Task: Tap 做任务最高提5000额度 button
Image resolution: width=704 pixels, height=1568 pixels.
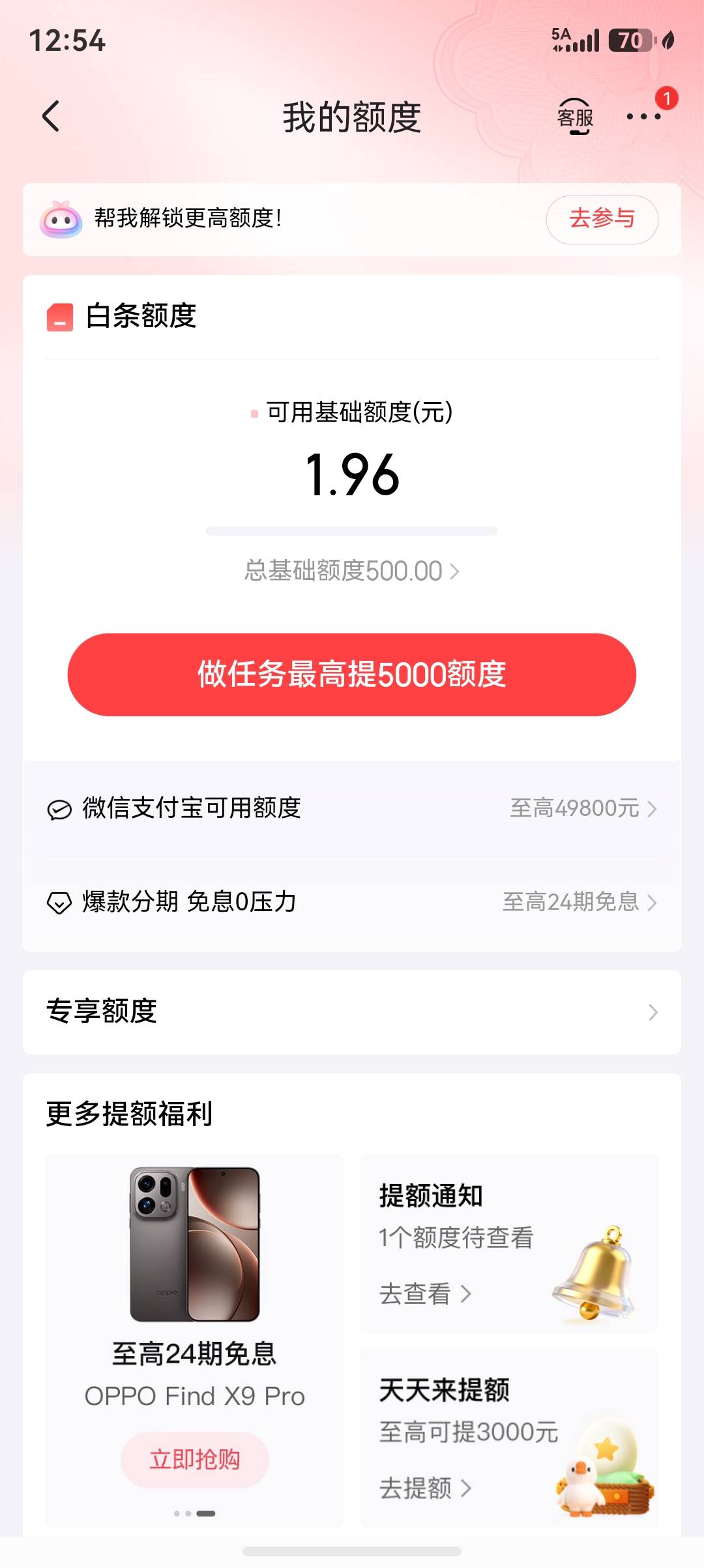Action: (x=352, y=675)
